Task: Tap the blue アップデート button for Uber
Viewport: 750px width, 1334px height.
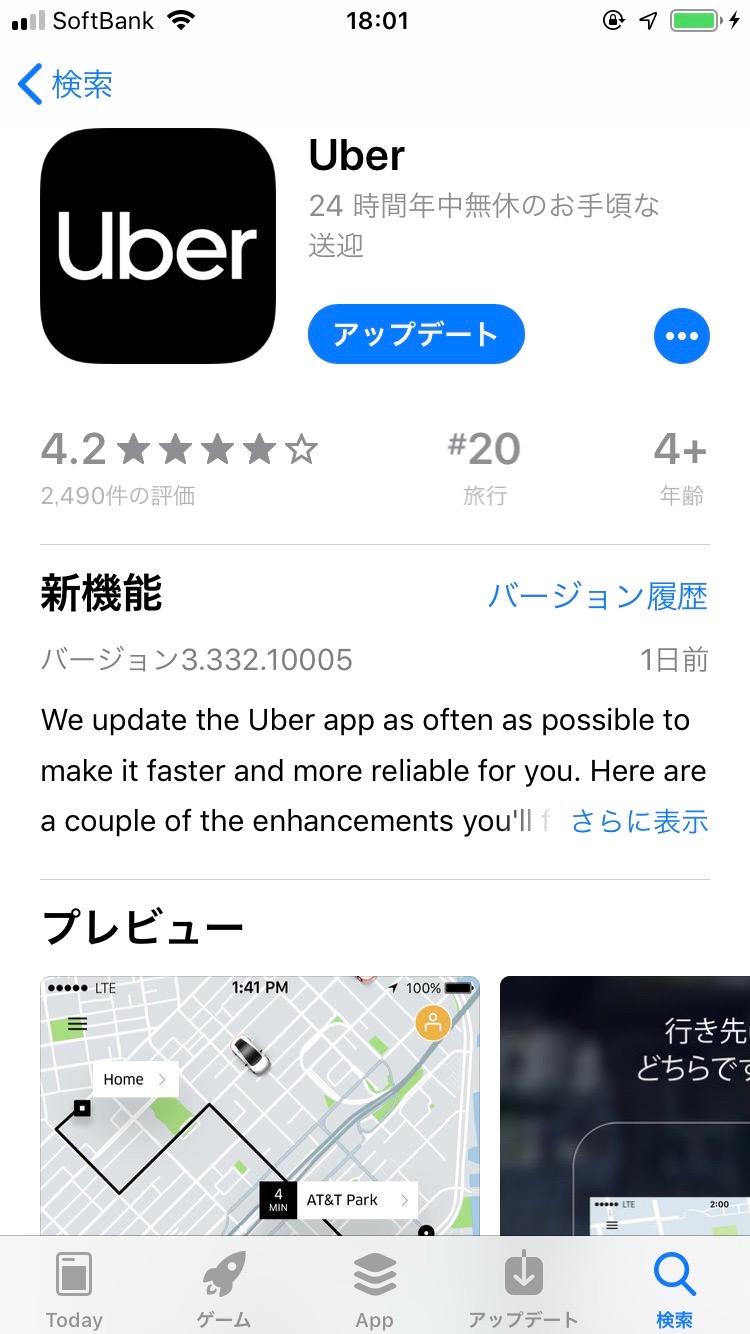Action: (416, 334)
